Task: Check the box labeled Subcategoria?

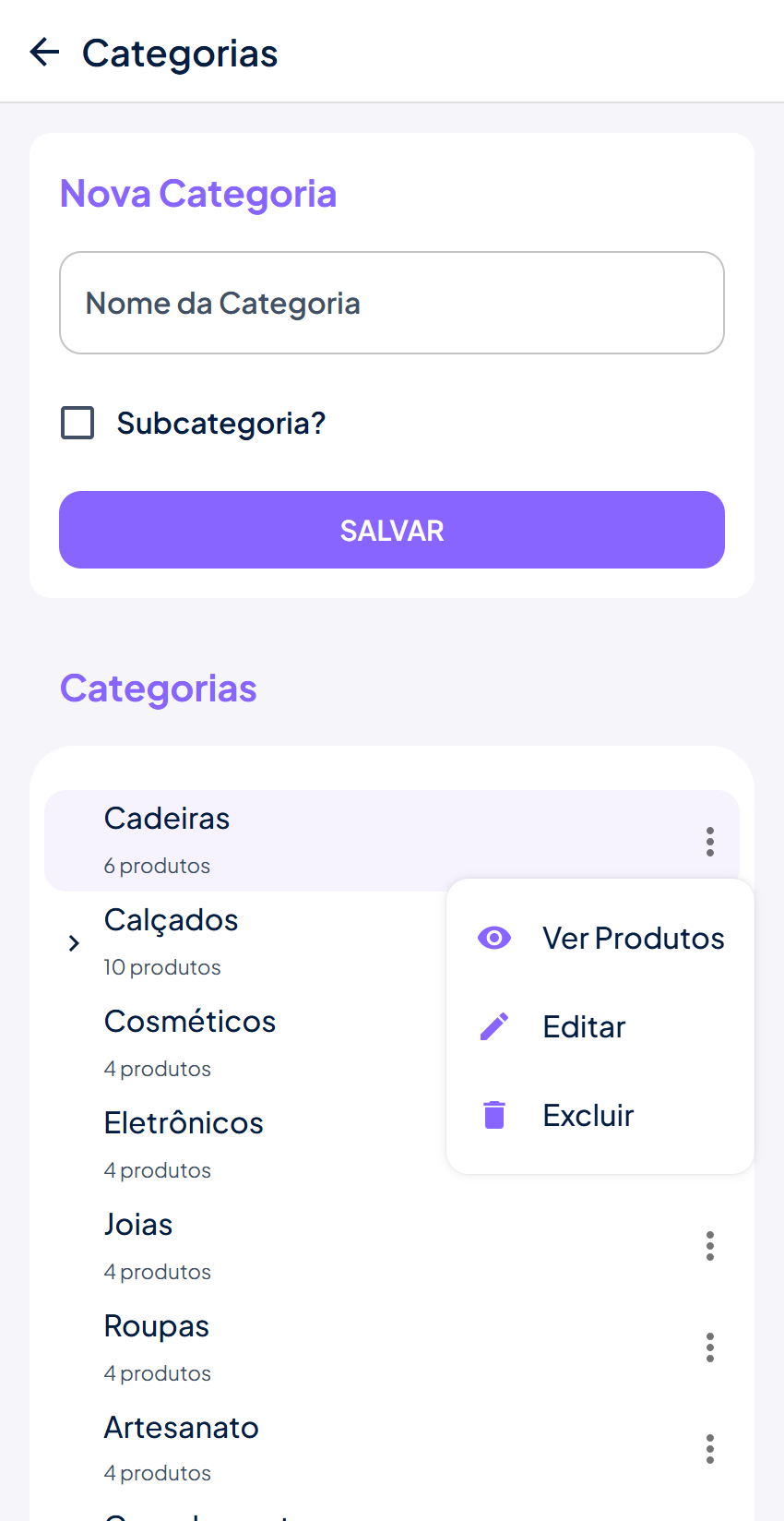Action: pyautogui.click(x=77, y=423)
